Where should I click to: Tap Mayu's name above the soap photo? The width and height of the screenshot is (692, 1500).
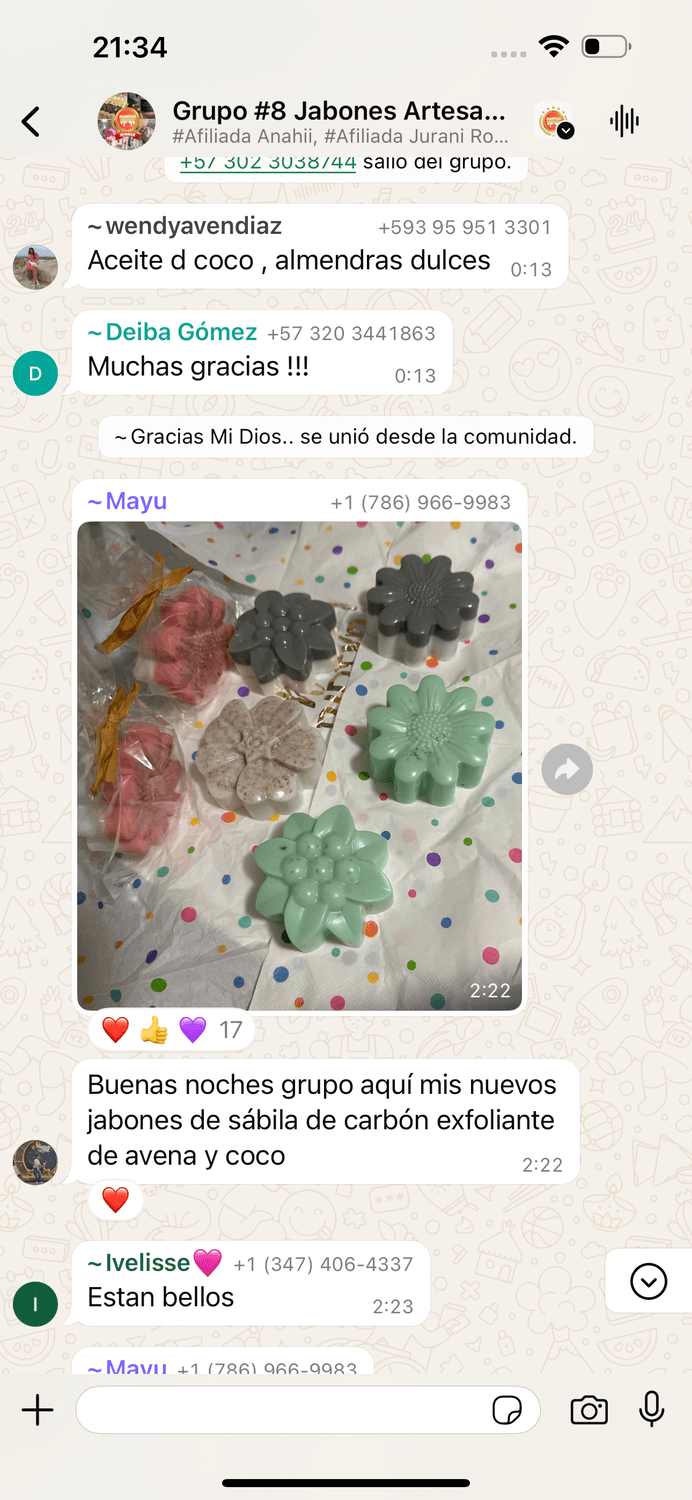[127, 501]
